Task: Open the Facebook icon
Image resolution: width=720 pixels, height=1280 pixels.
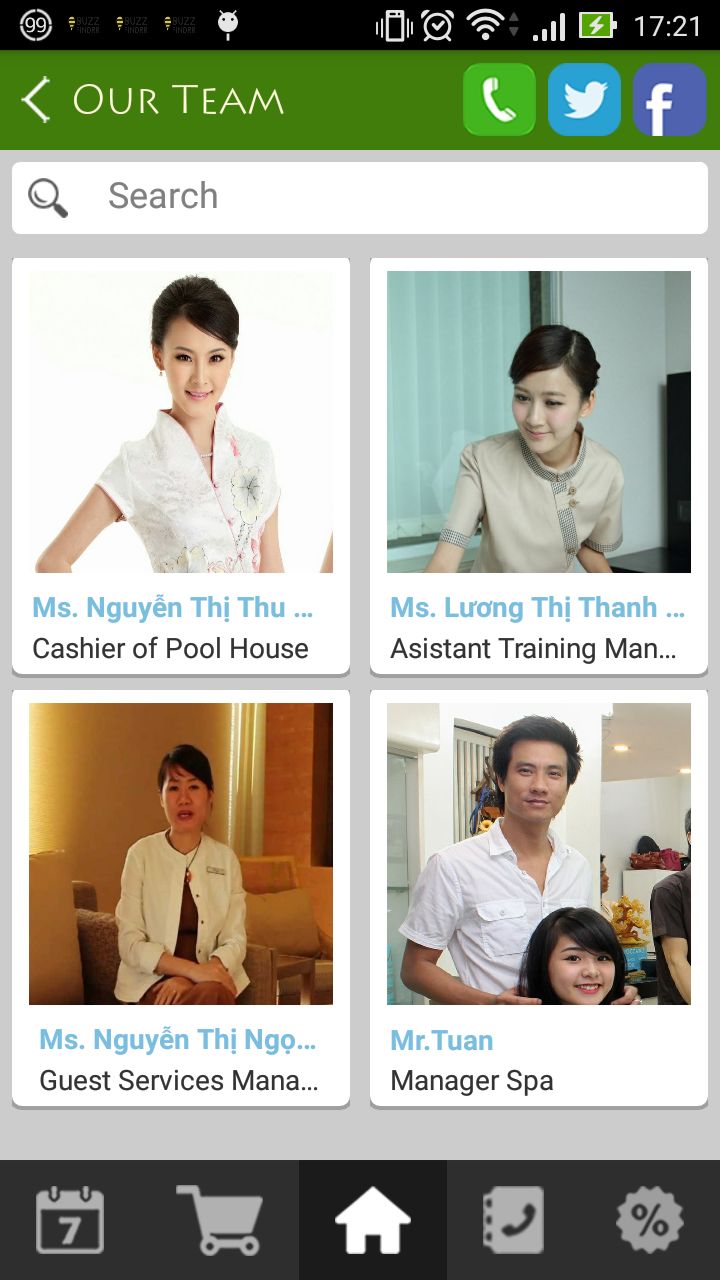Action: coord(669,100)
